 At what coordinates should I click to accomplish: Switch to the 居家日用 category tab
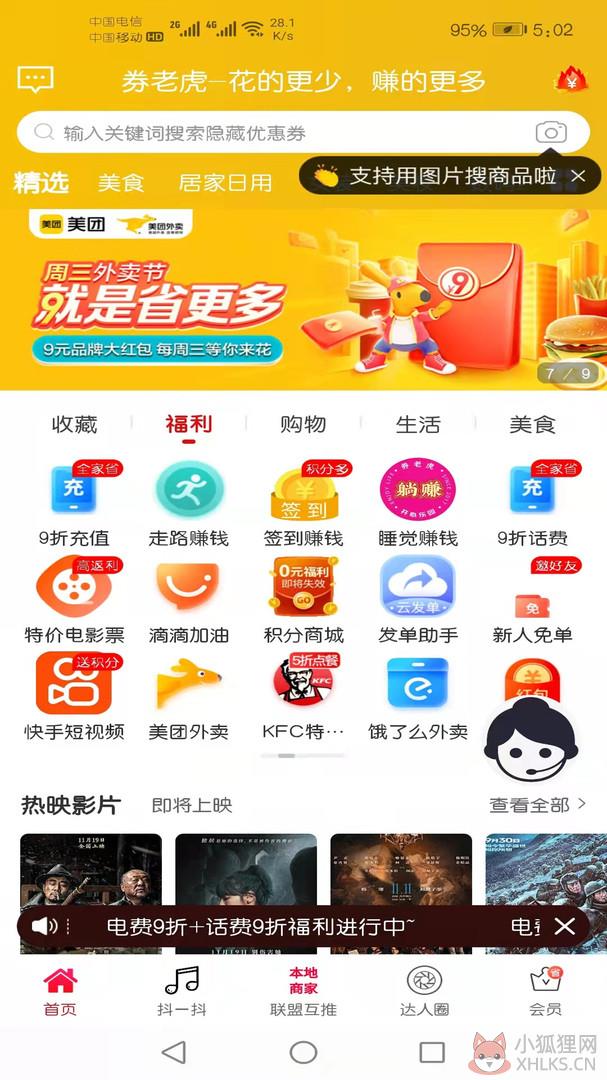pos(225,183)
